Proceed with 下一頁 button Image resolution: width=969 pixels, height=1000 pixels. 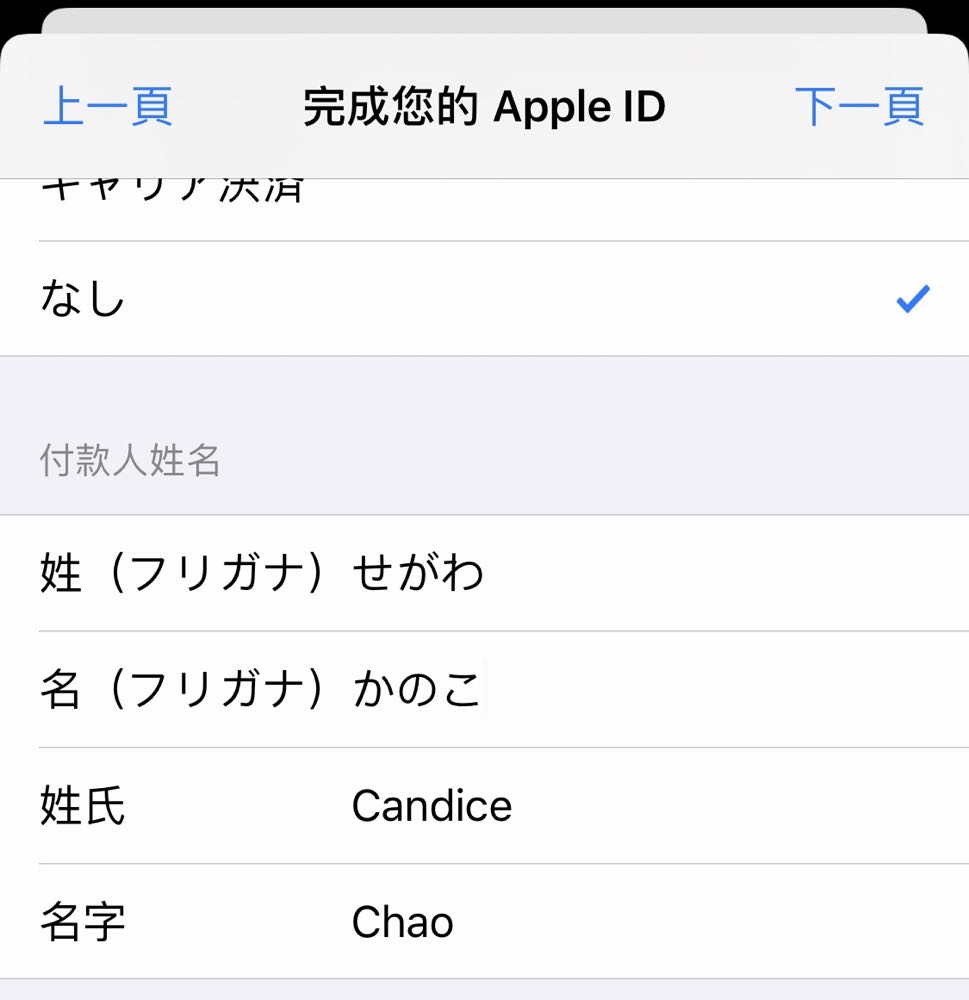859,107
